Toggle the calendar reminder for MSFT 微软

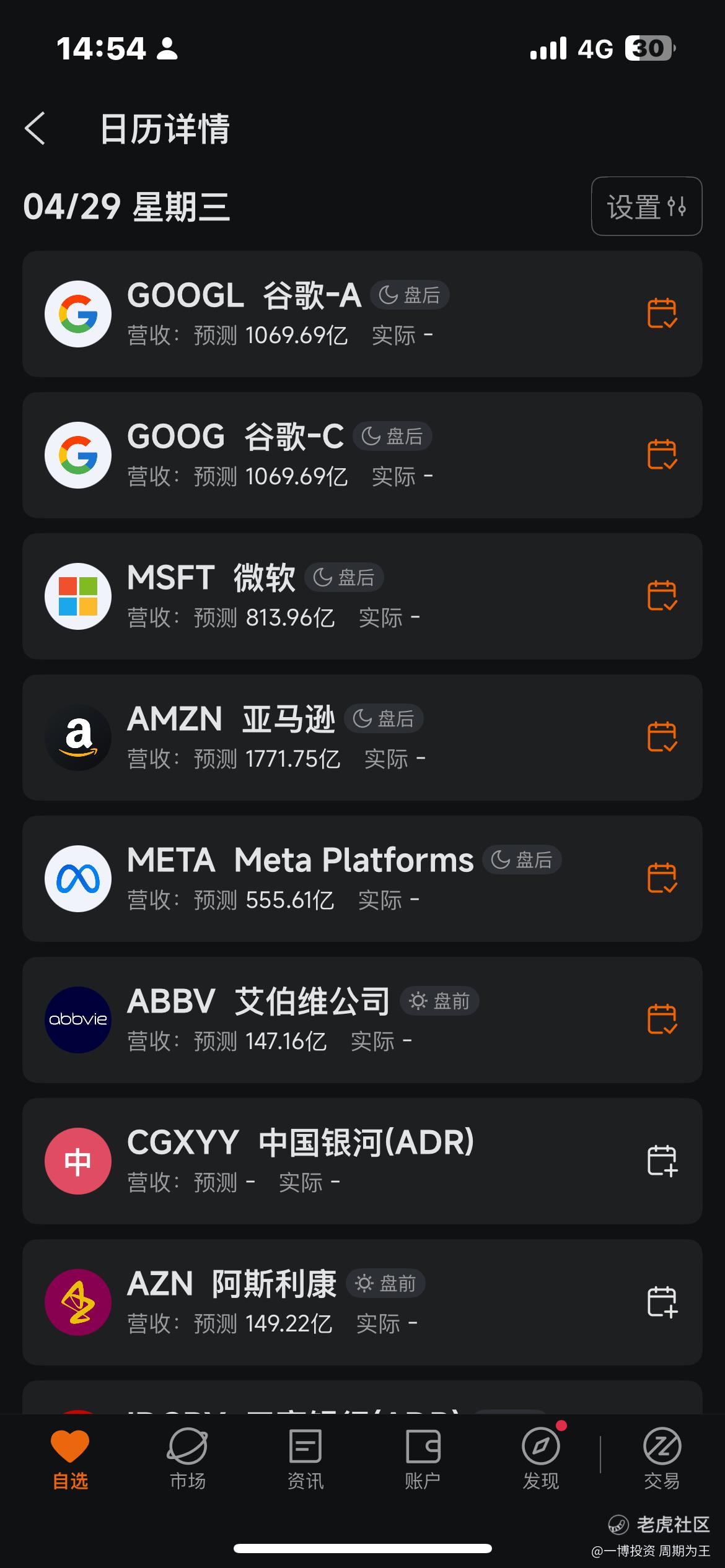(x=662, y=596)
